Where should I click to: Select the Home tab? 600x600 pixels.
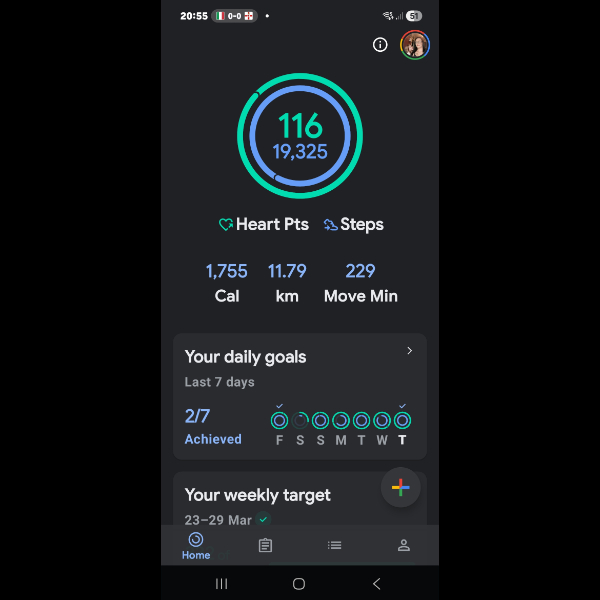tap(196, 545)
